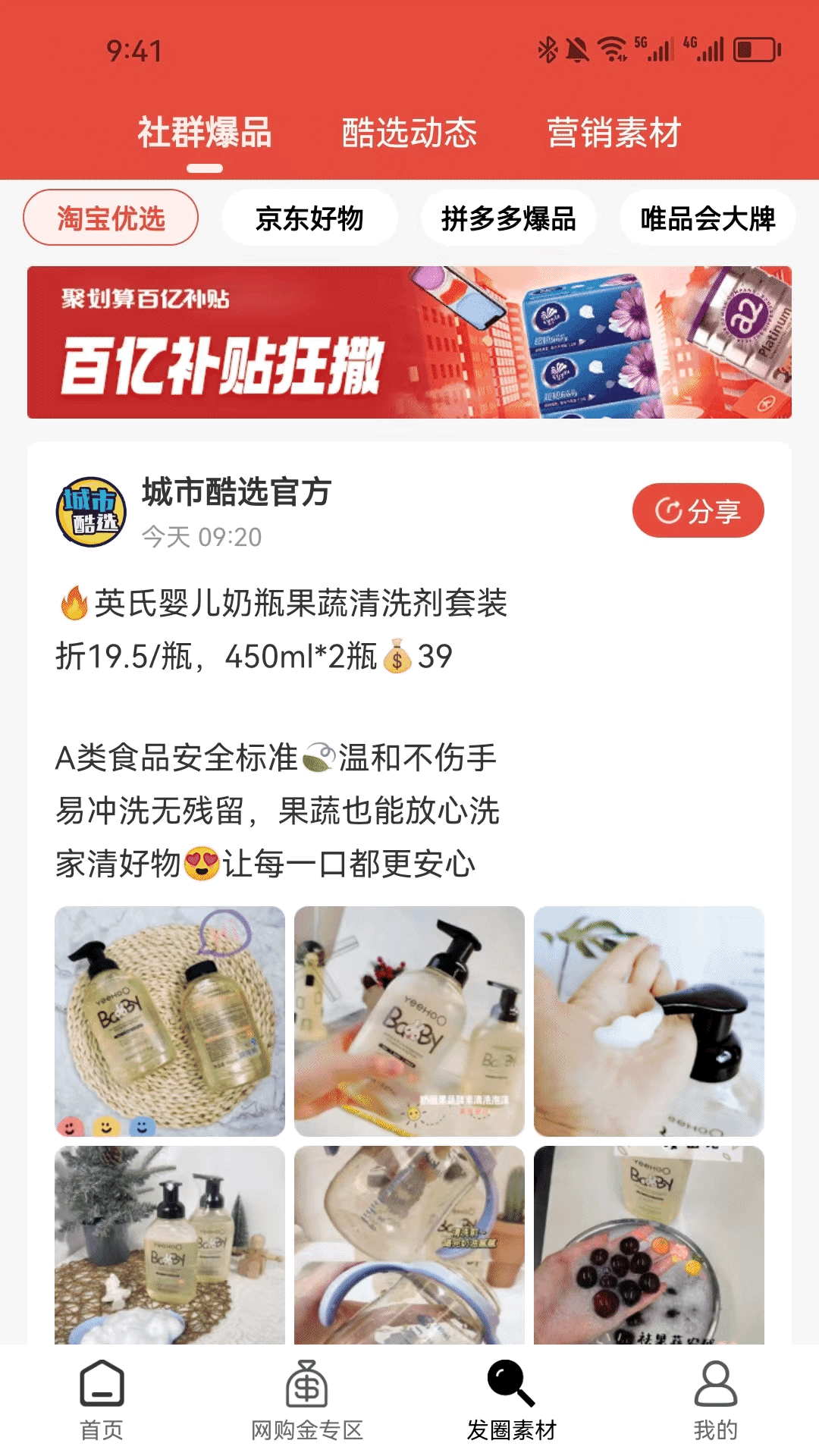Expand the 营销素材 section
Screen dimensions: 819x1456
coord(614,133)
